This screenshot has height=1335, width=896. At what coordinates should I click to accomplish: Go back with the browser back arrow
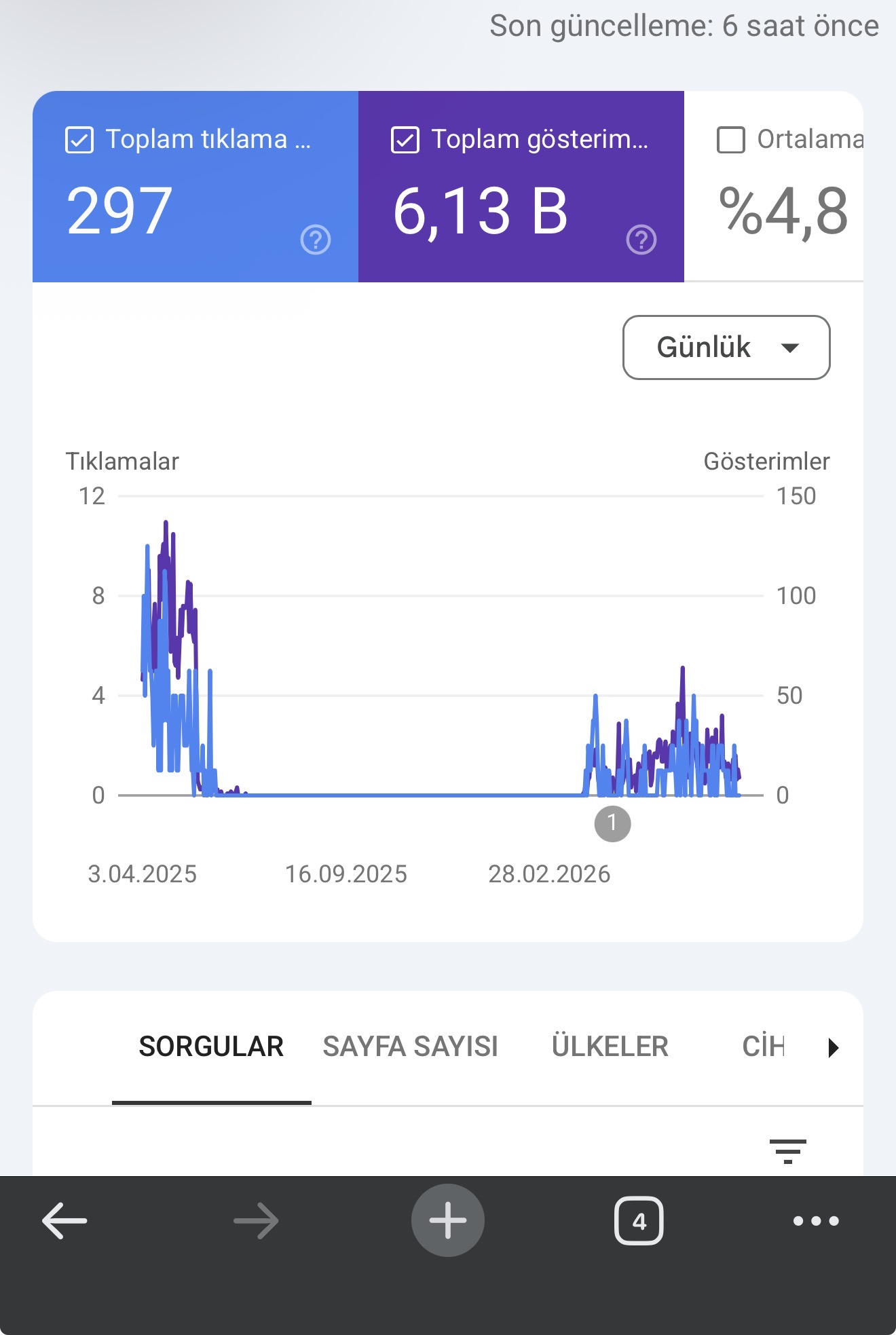[x=64, y=1220]
